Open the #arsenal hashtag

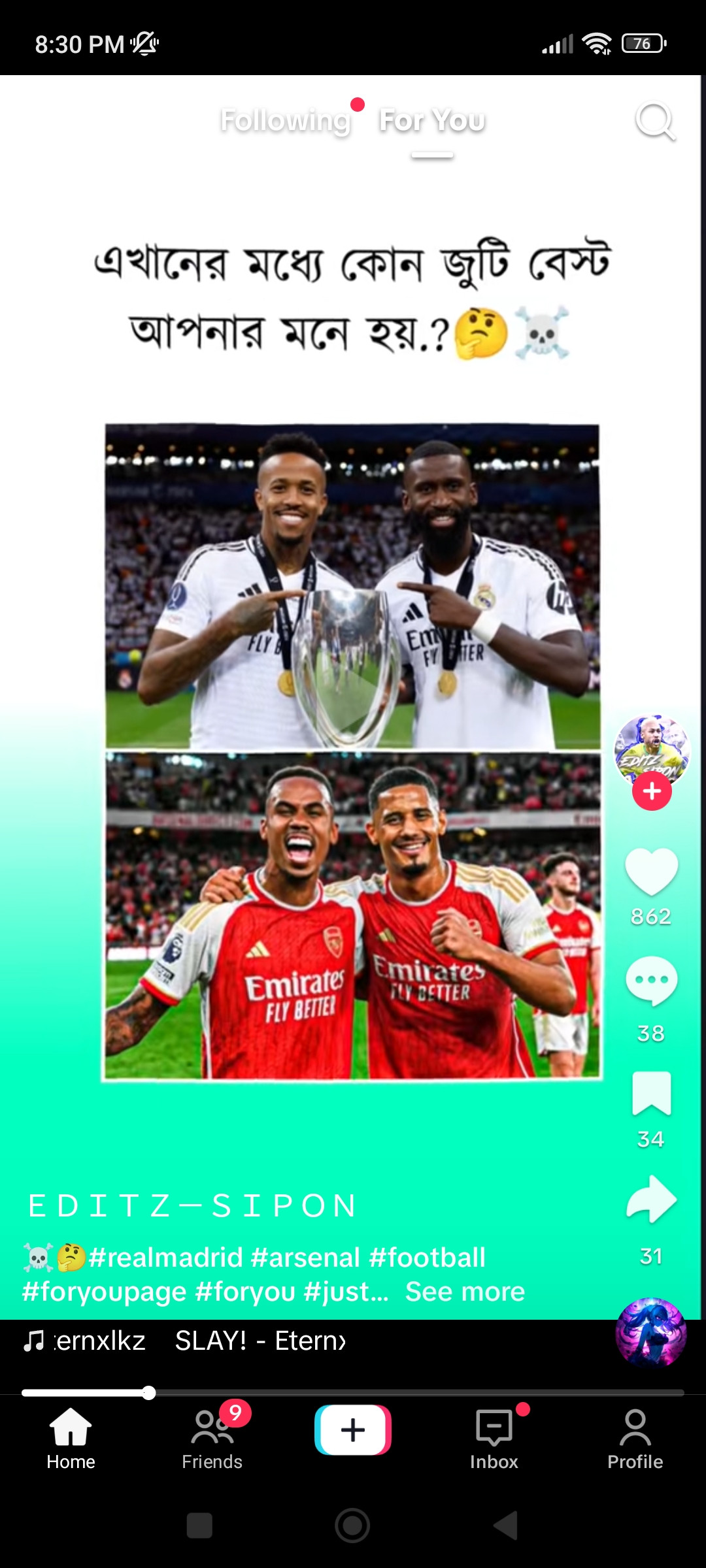pos(305,1258)
